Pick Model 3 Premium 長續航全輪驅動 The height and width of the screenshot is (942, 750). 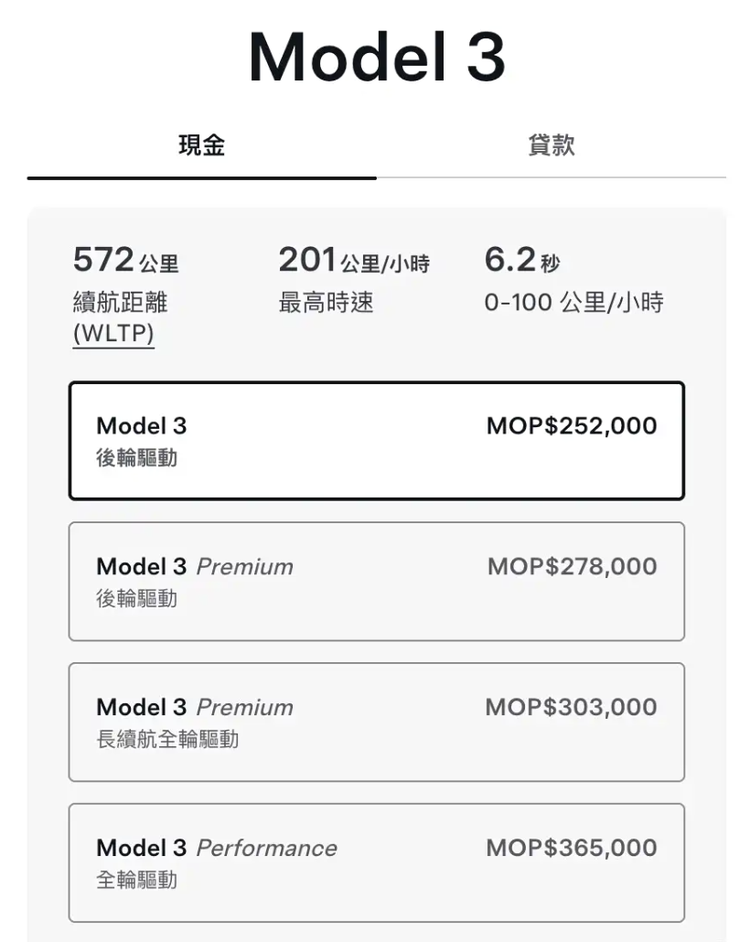coord(377,722)
